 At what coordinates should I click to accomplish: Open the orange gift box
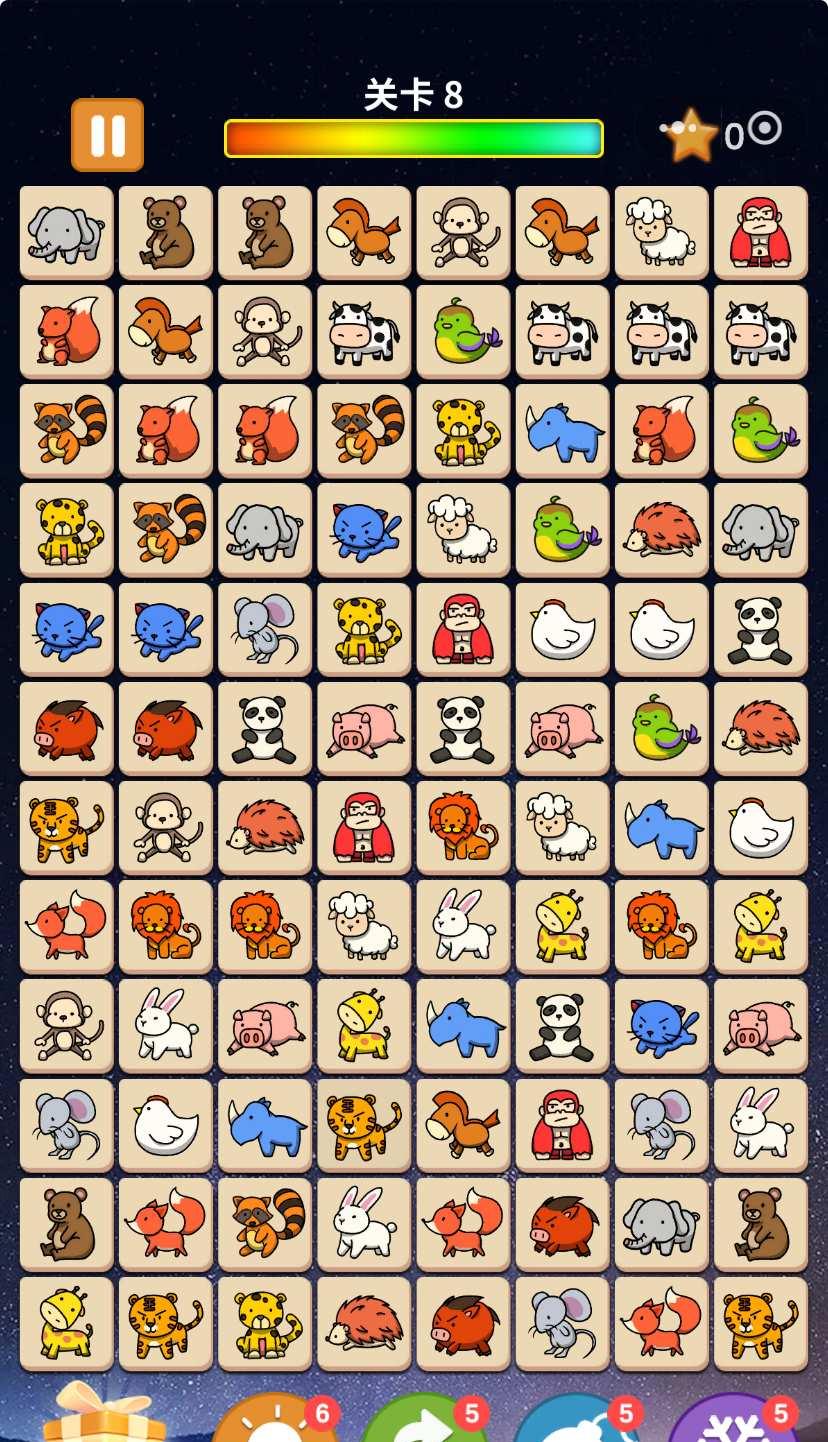coord(104,1416)
